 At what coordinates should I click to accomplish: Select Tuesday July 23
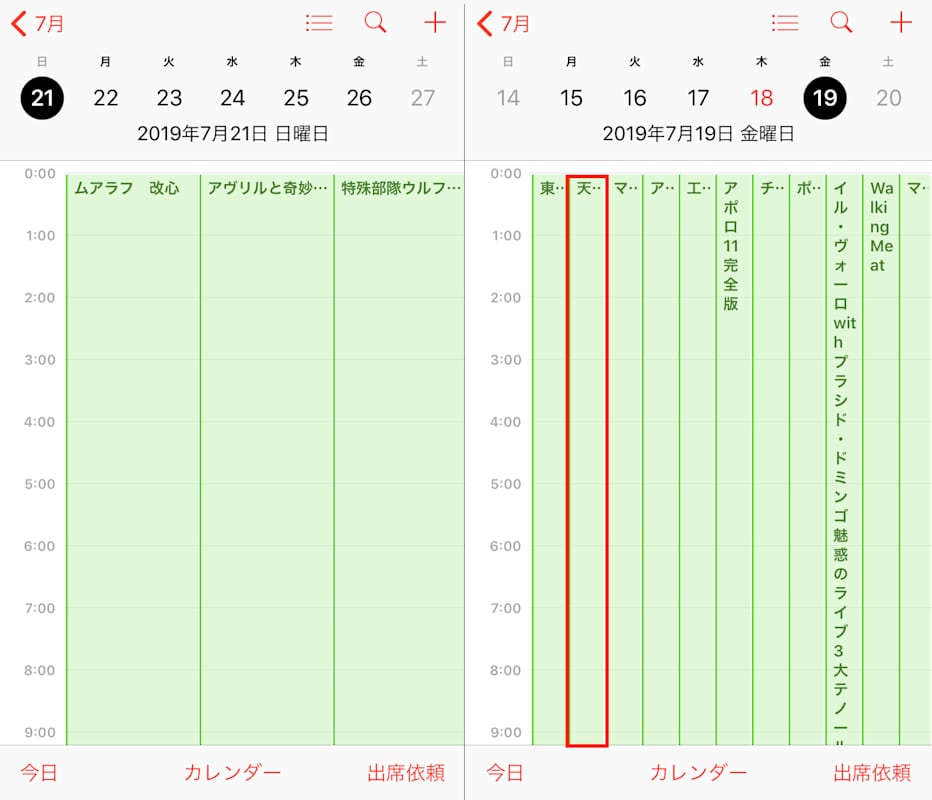(169, 97)
